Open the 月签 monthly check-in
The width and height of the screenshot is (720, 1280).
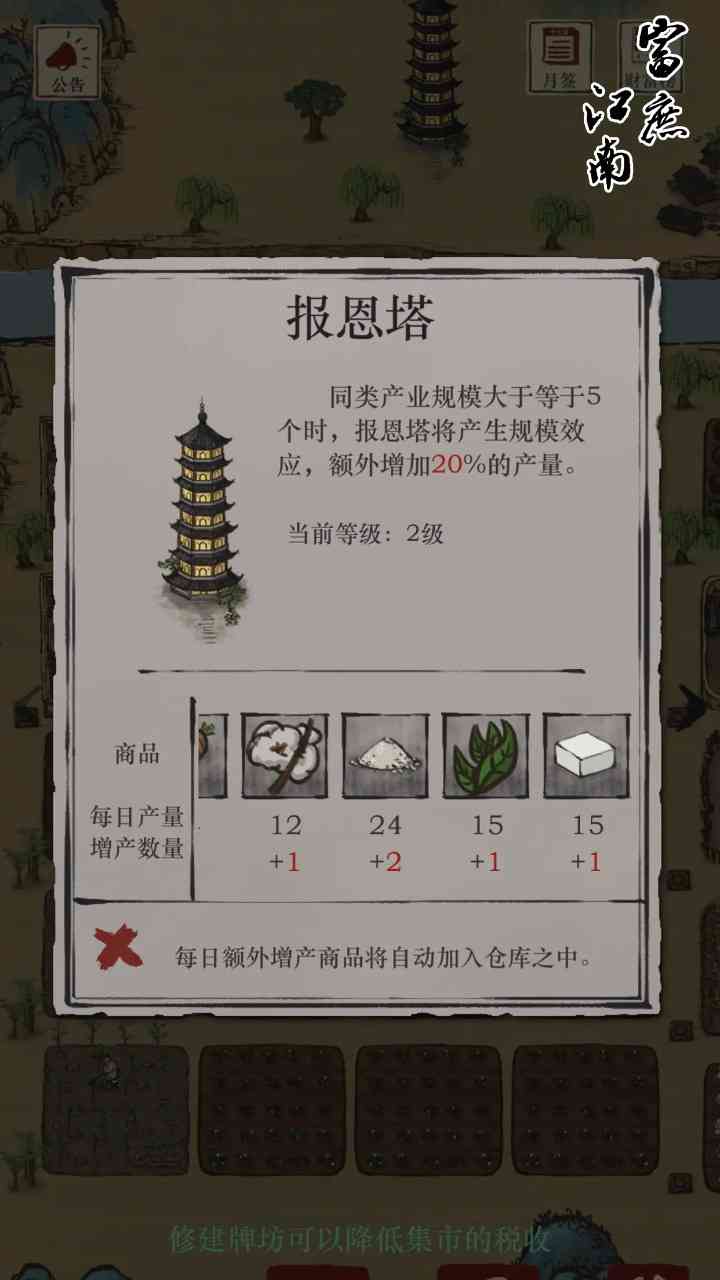pyautogui.click(x=559, y=58)
